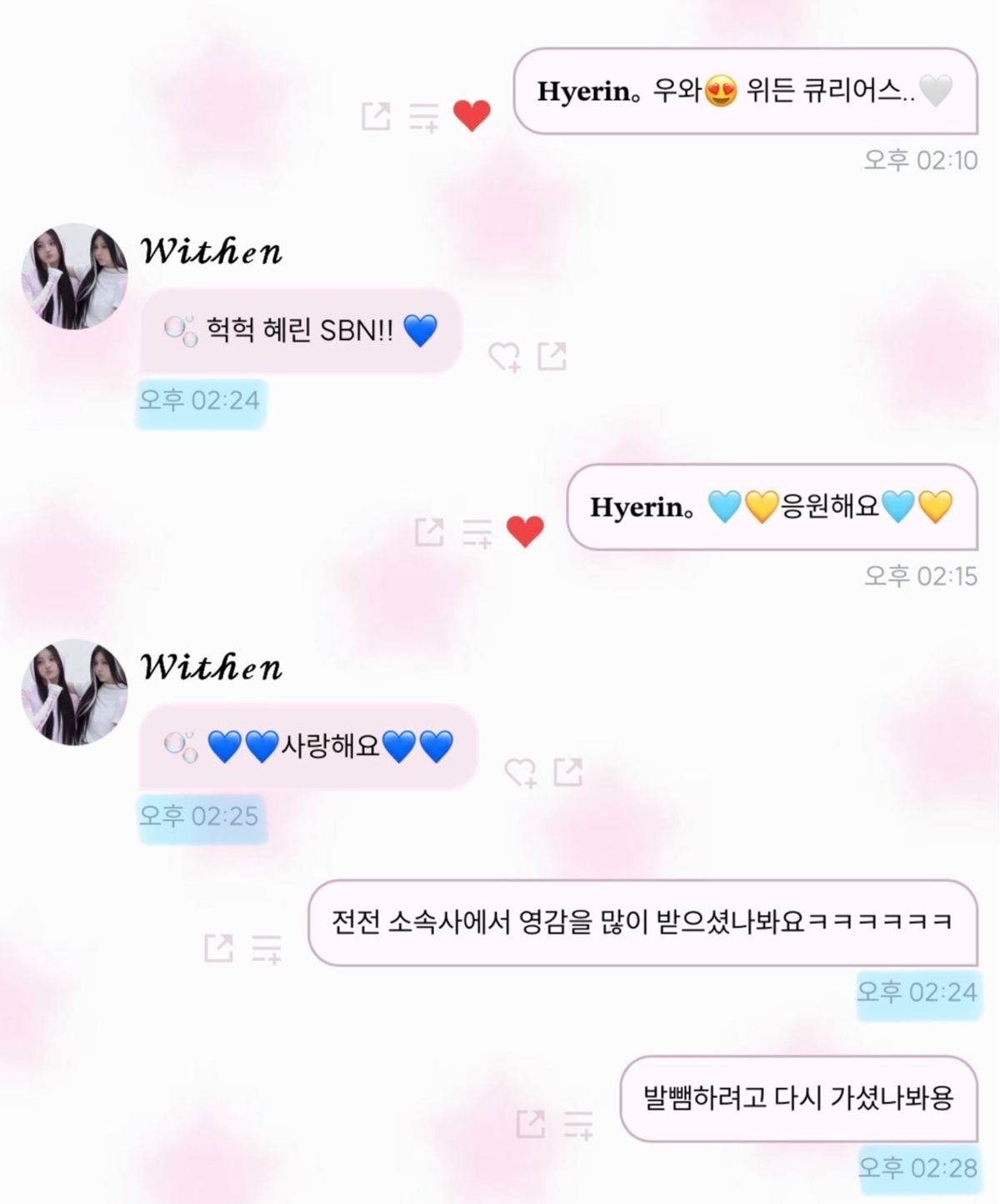Image resolution: width=1000 pixels, height=1204 pixels.
Task: Add Hyerin's 우와 위든 큐리어스 message to list
Action: pos(424,117)
